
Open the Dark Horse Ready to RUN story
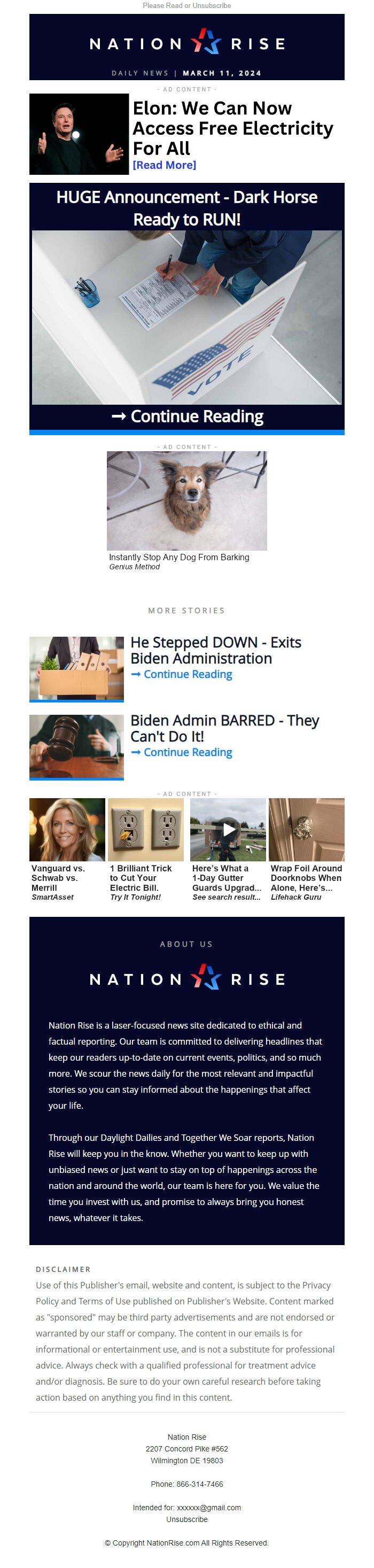(x=186, y=207)
